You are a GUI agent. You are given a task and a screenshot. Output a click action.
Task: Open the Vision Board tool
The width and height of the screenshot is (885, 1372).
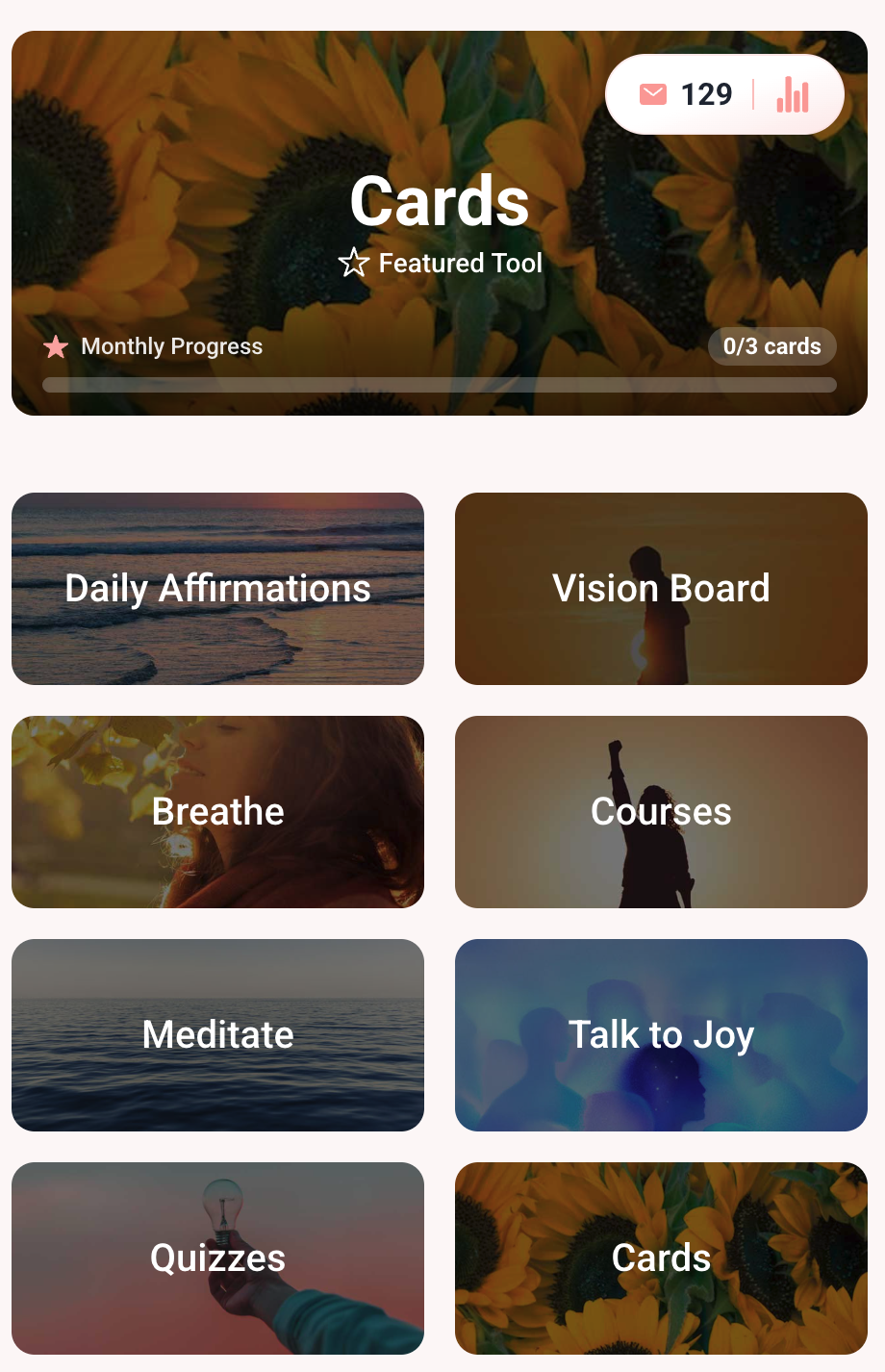(661, 588)
